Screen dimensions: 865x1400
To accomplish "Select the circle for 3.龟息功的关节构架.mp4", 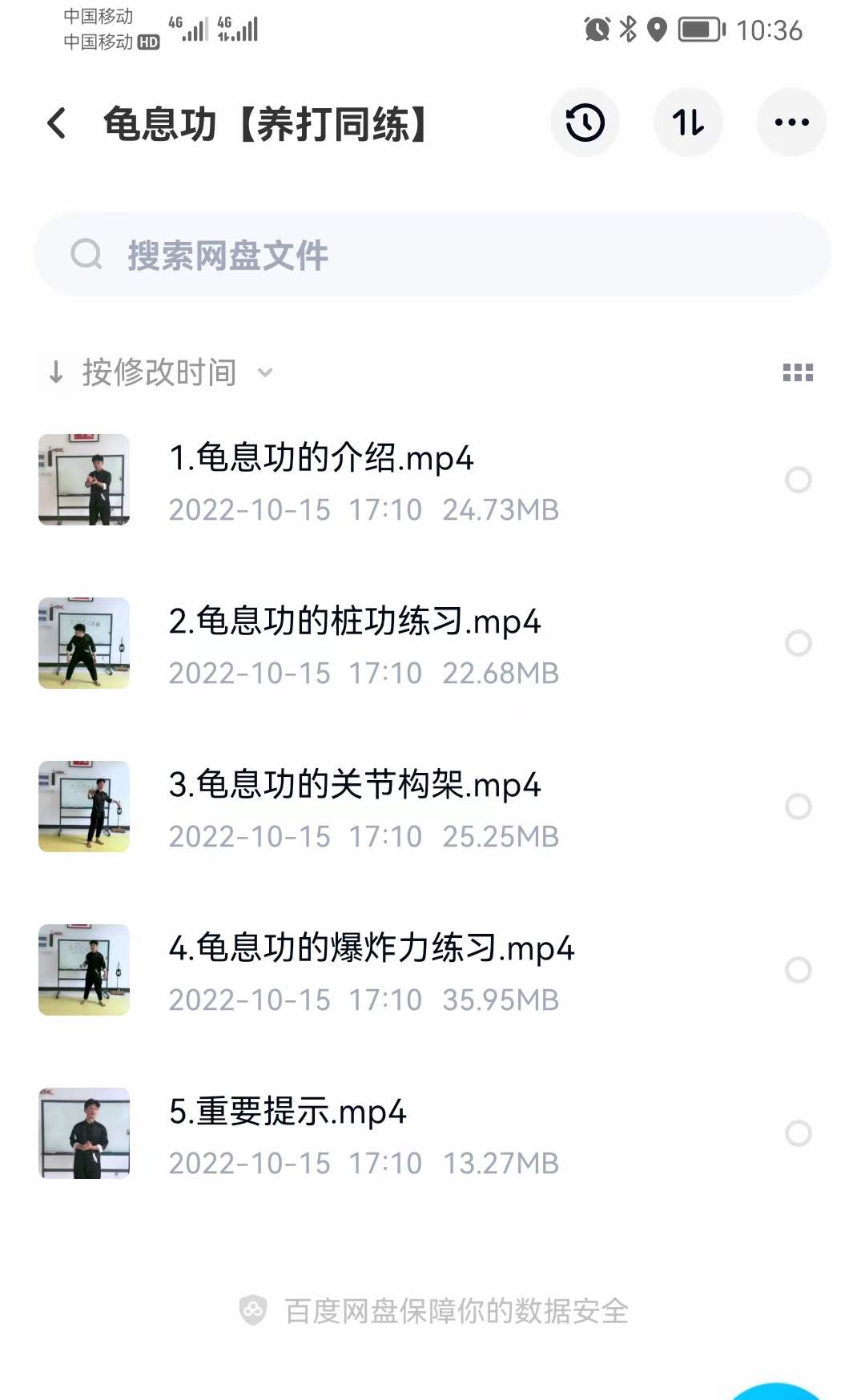I will pyautogui.click(x=798, y=807).
